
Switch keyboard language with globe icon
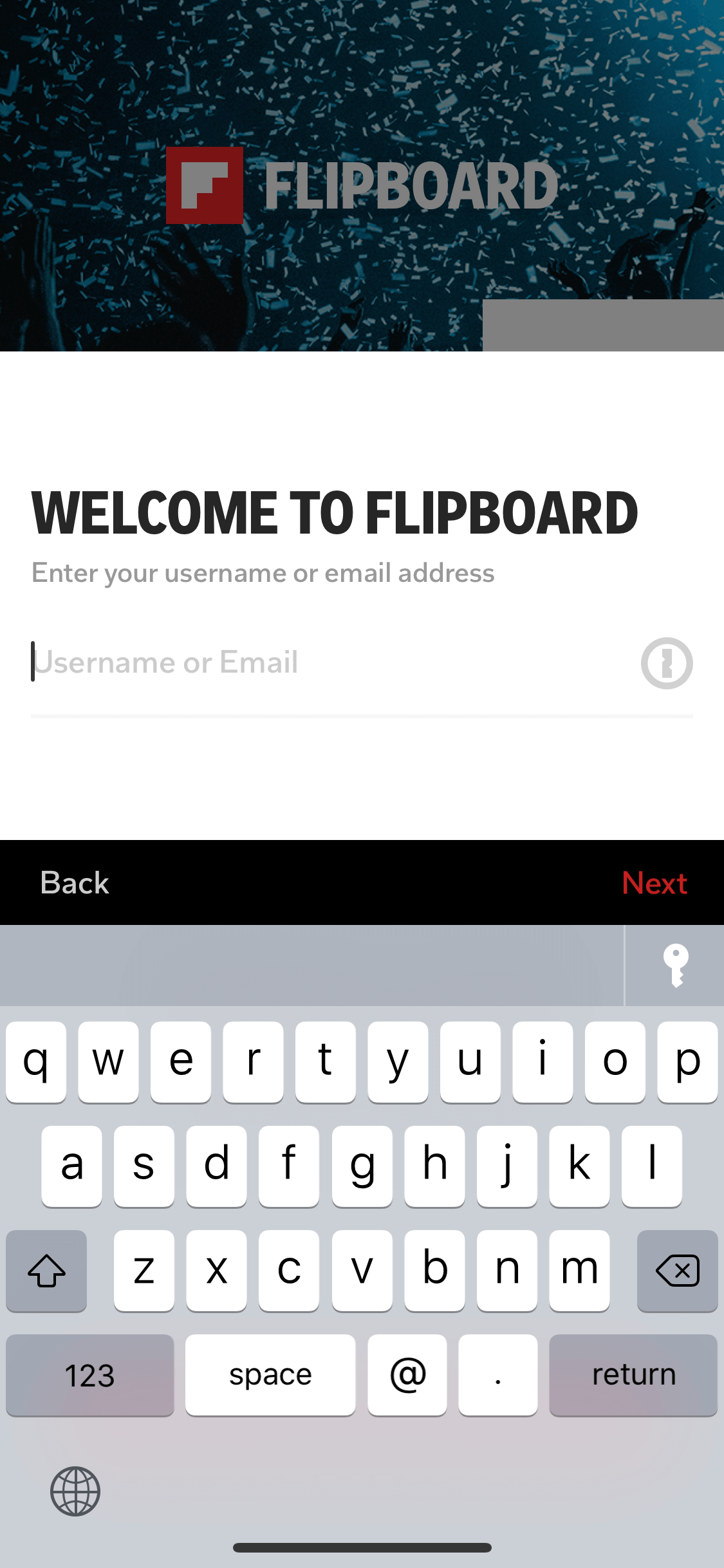(75, 1491)
